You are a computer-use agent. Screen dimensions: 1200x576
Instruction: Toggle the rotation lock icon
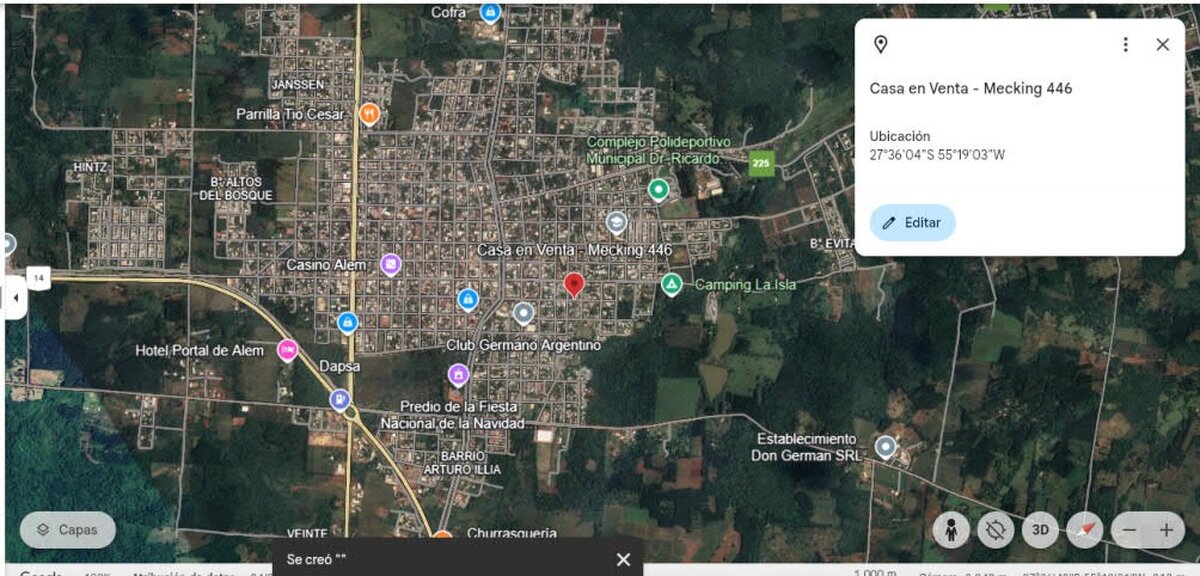995,530
